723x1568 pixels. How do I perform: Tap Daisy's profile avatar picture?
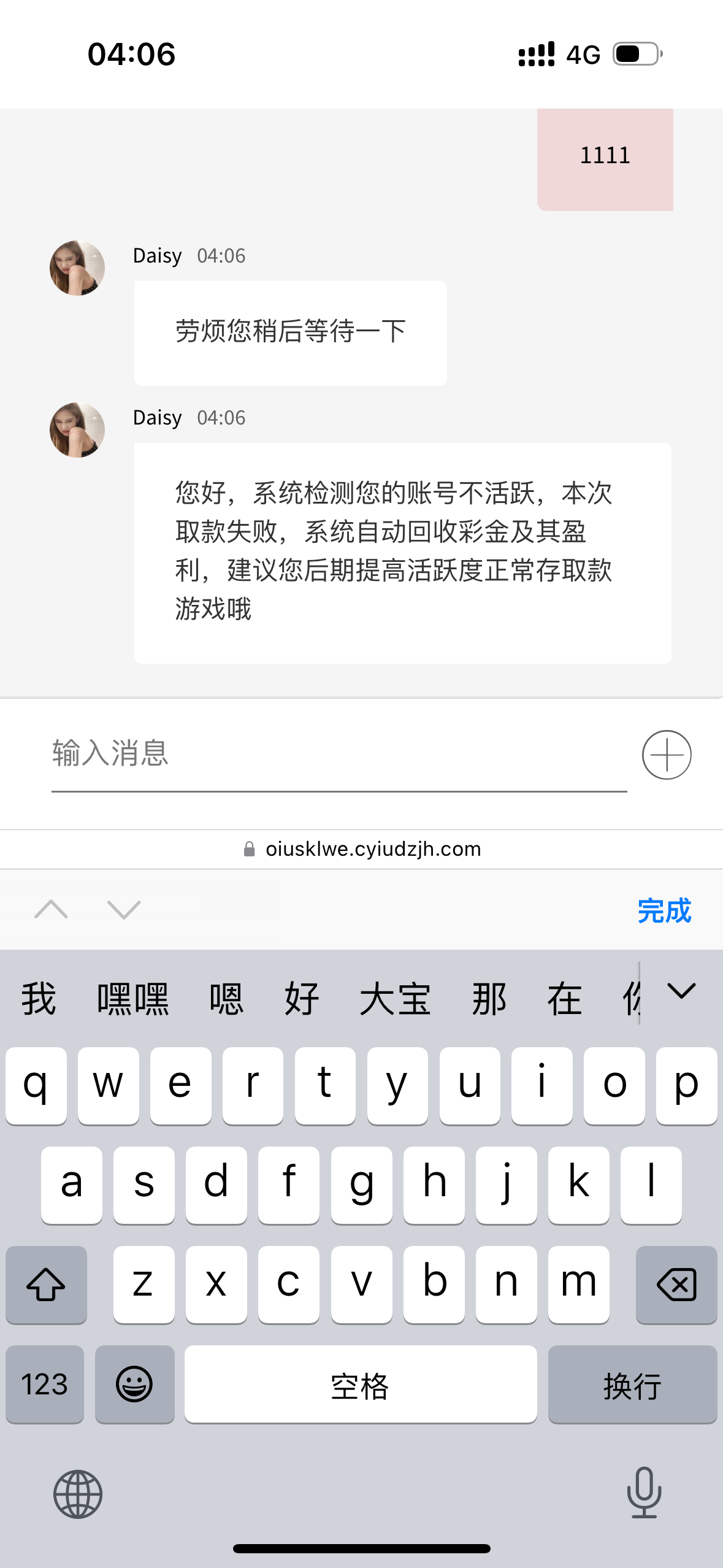click(76, 268)
